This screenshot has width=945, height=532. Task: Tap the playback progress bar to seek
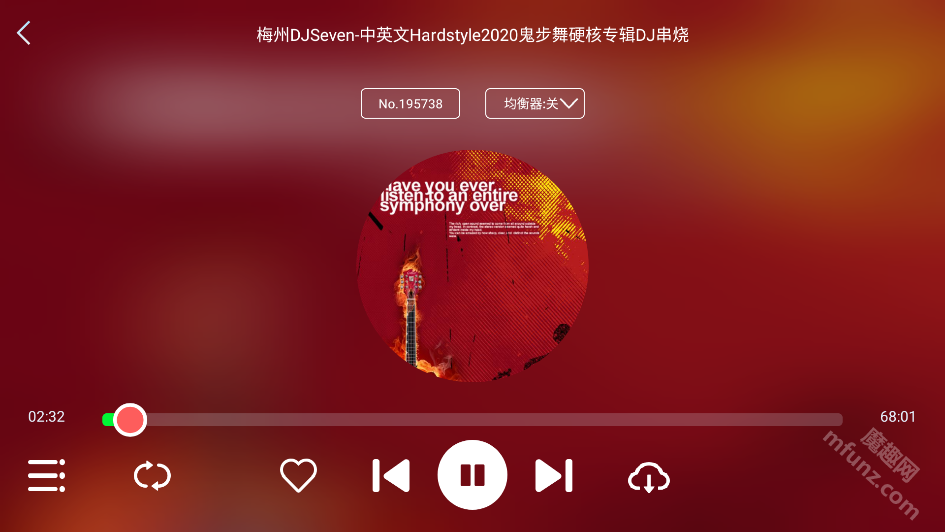pyautogui.click(x=480, y=419)
